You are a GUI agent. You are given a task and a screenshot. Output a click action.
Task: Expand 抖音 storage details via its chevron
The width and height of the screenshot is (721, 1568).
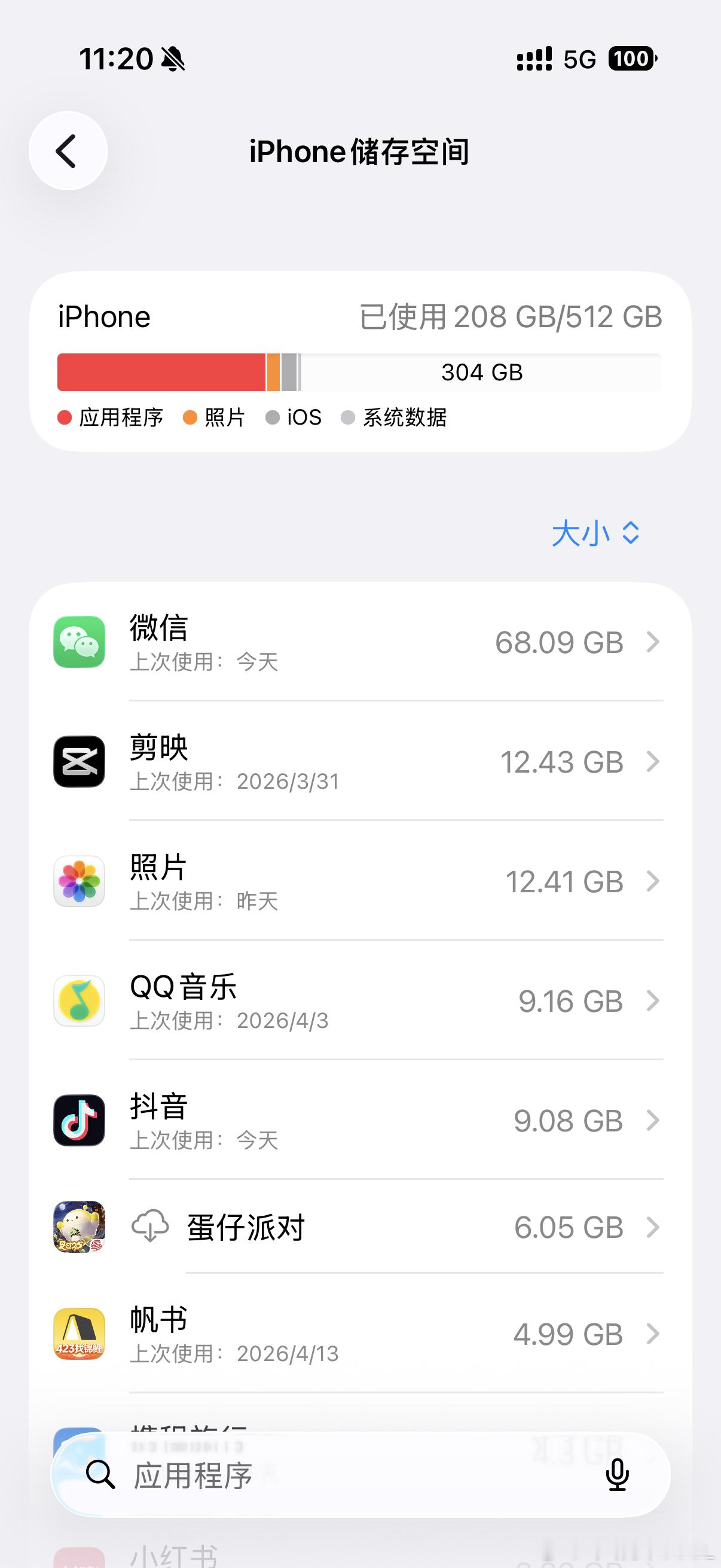652,1121
